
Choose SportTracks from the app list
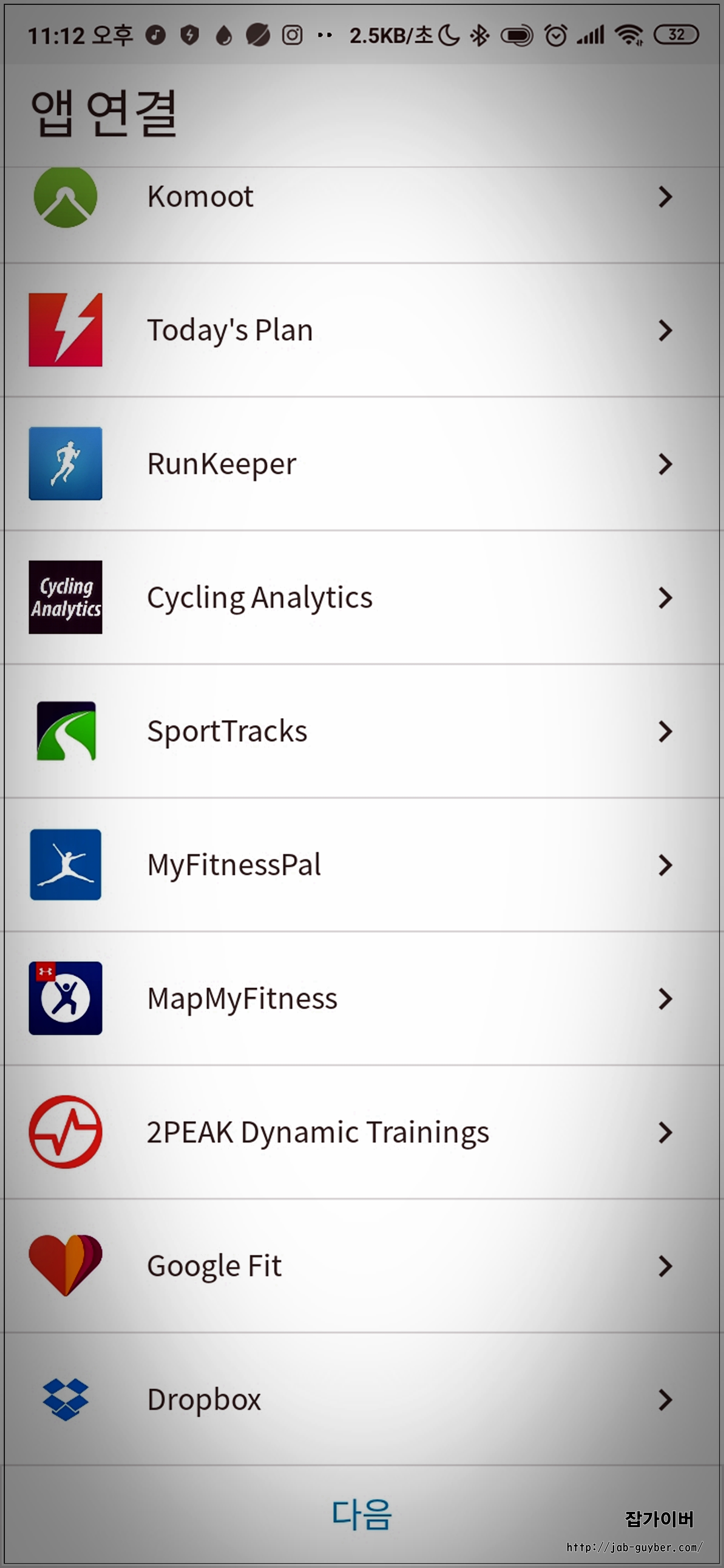point(362,731)
